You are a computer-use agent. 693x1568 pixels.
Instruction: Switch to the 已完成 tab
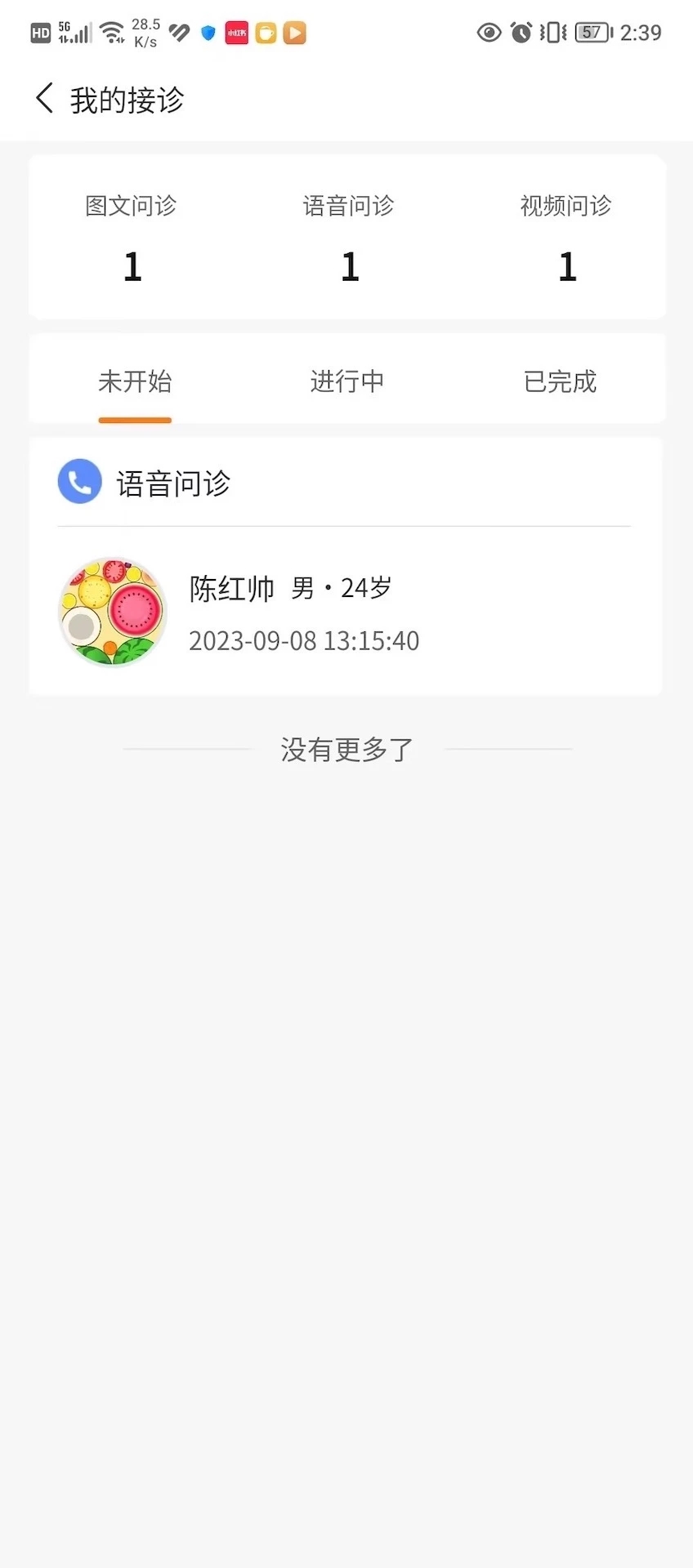559,381
